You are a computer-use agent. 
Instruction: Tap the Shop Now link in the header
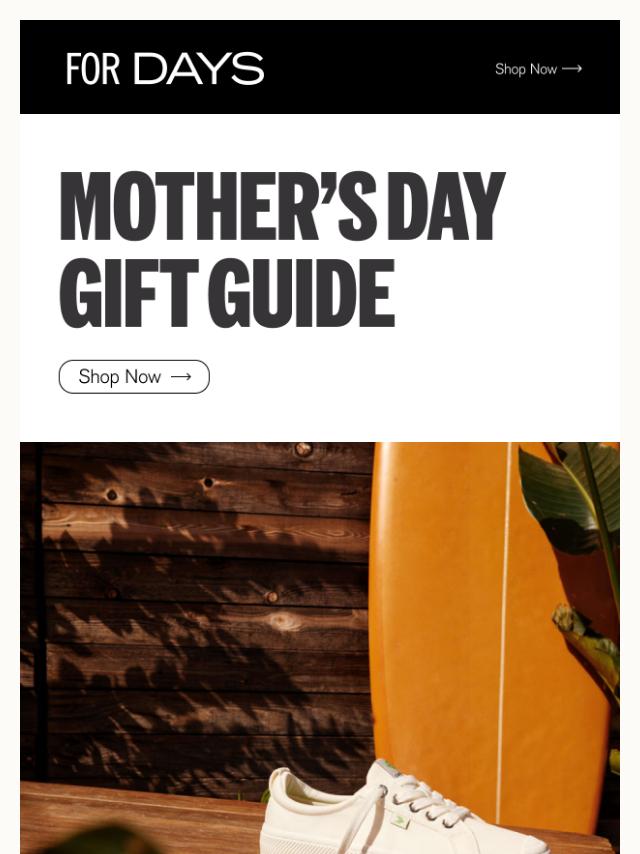click(538, 69)
